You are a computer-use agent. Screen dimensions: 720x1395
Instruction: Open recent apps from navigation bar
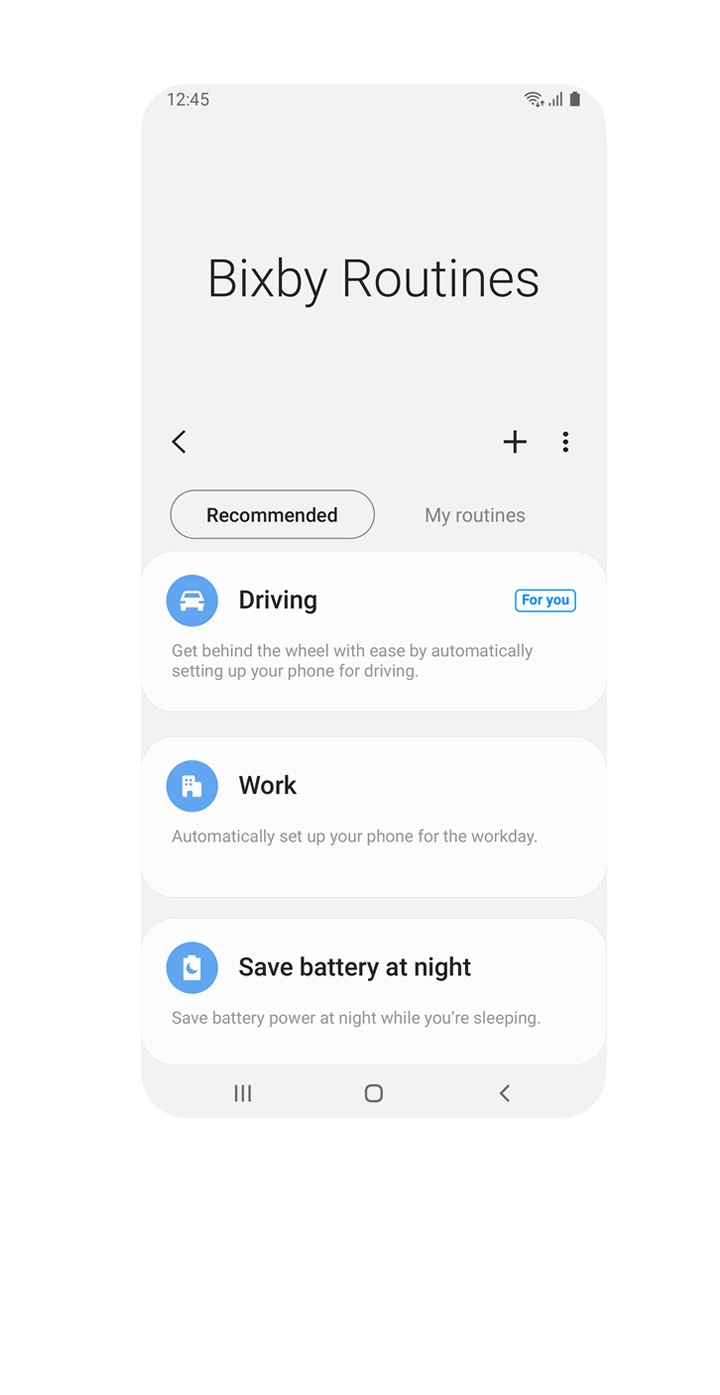243,1093
